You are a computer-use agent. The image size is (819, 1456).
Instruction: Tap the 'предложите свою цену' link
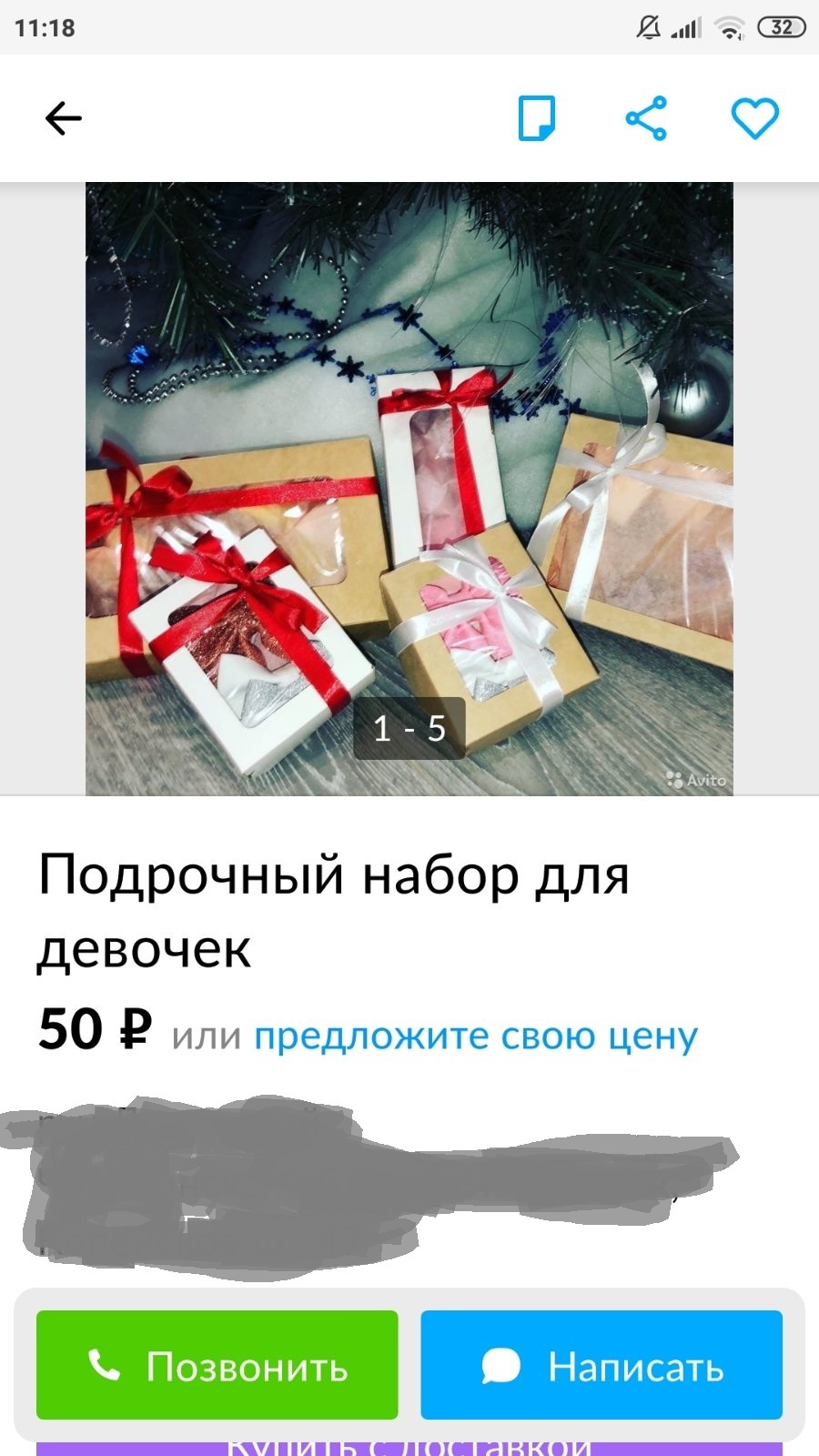click(x=475, y=1036)
